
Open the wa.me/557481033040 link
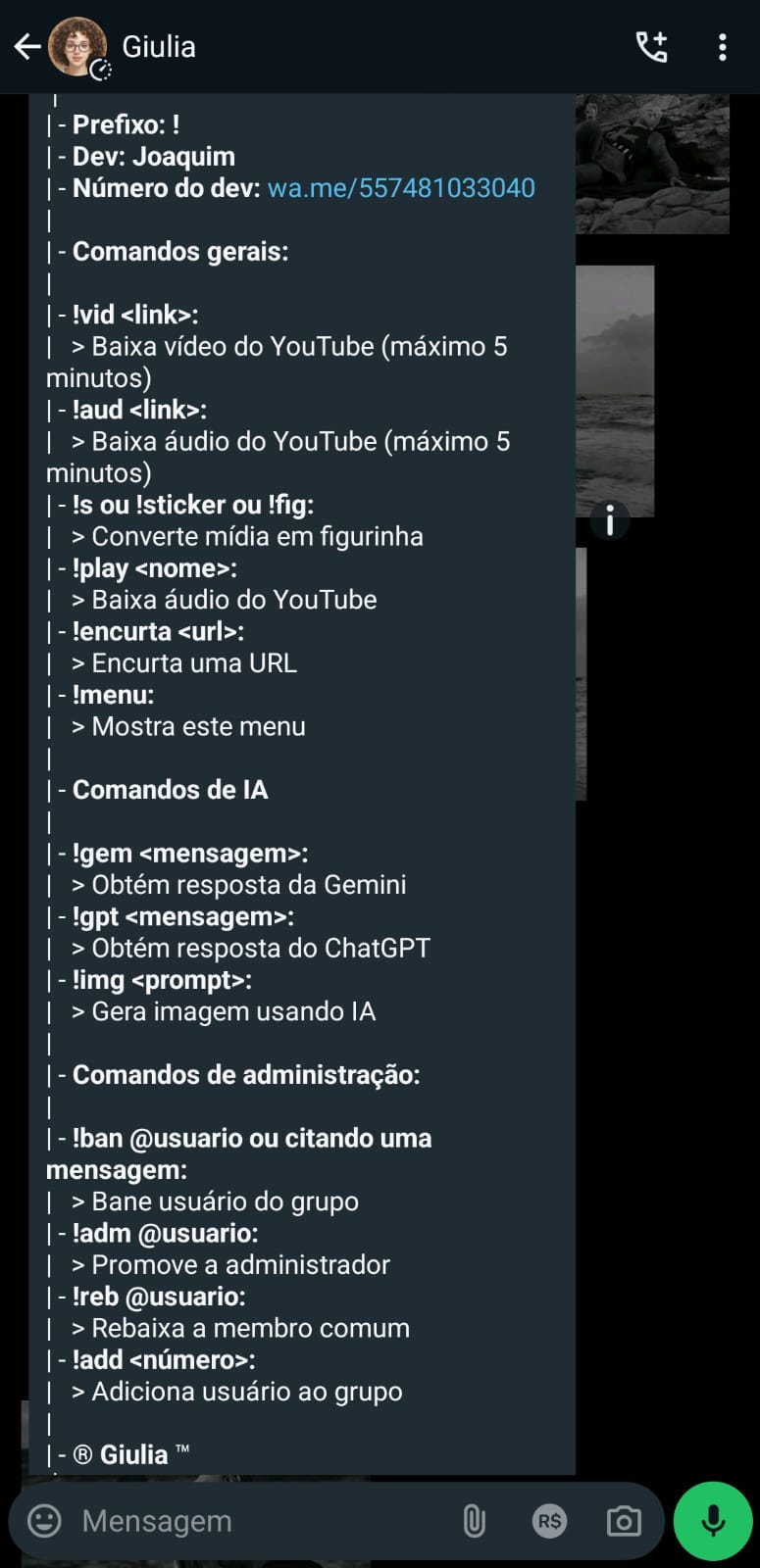coord(401,187)
